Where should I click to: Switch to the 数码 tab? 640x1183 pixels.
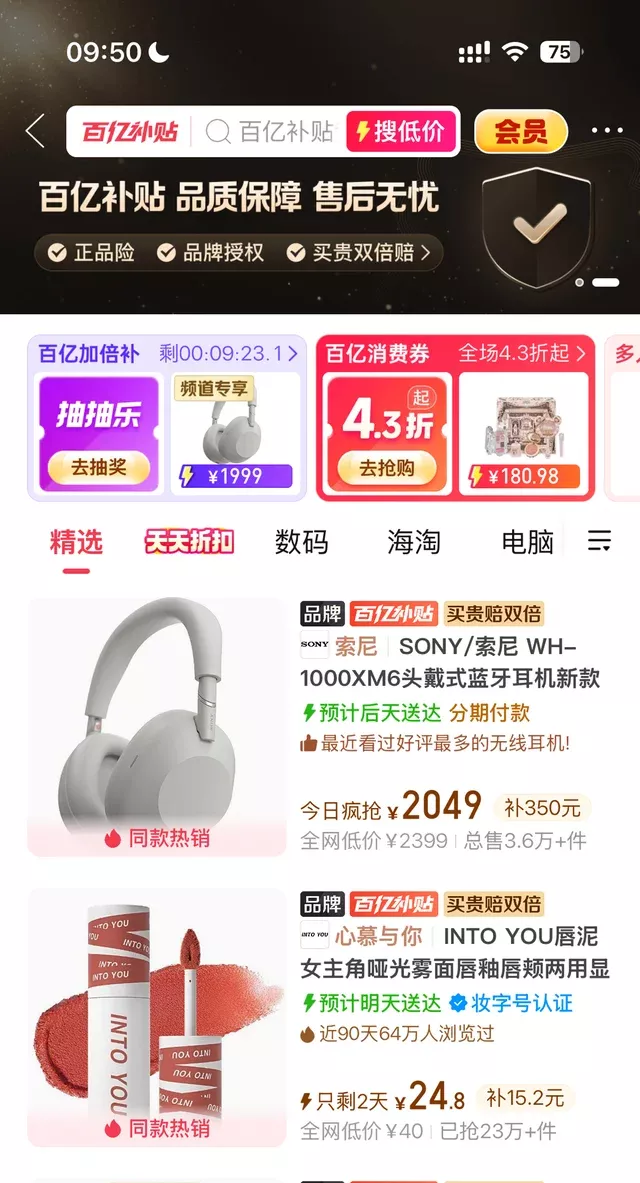(x=301, y=542)
